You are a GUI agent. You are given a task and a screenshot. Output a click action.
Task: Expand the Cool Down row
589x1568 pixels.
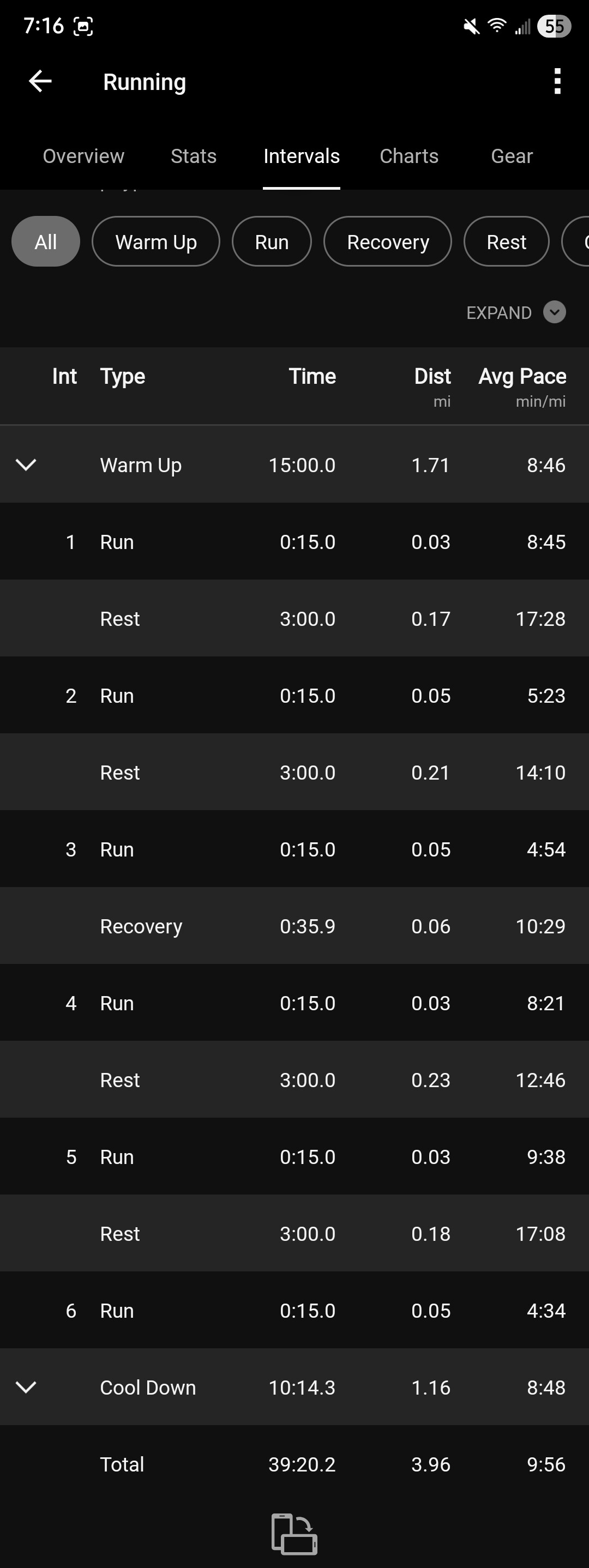[x=26, y=1387]
